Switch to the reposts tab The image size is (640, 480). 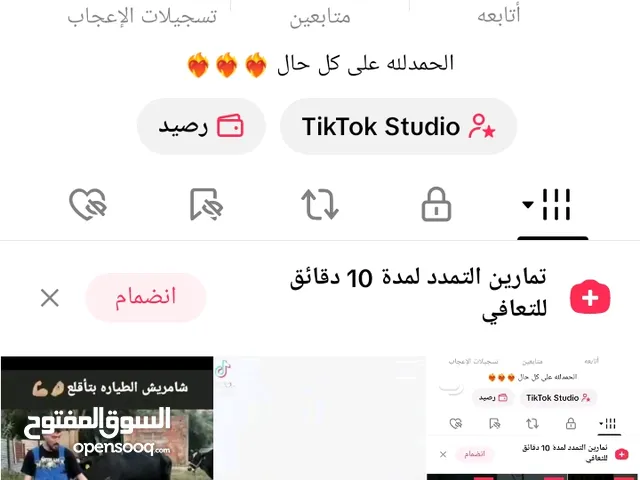[x=320, y=205]
